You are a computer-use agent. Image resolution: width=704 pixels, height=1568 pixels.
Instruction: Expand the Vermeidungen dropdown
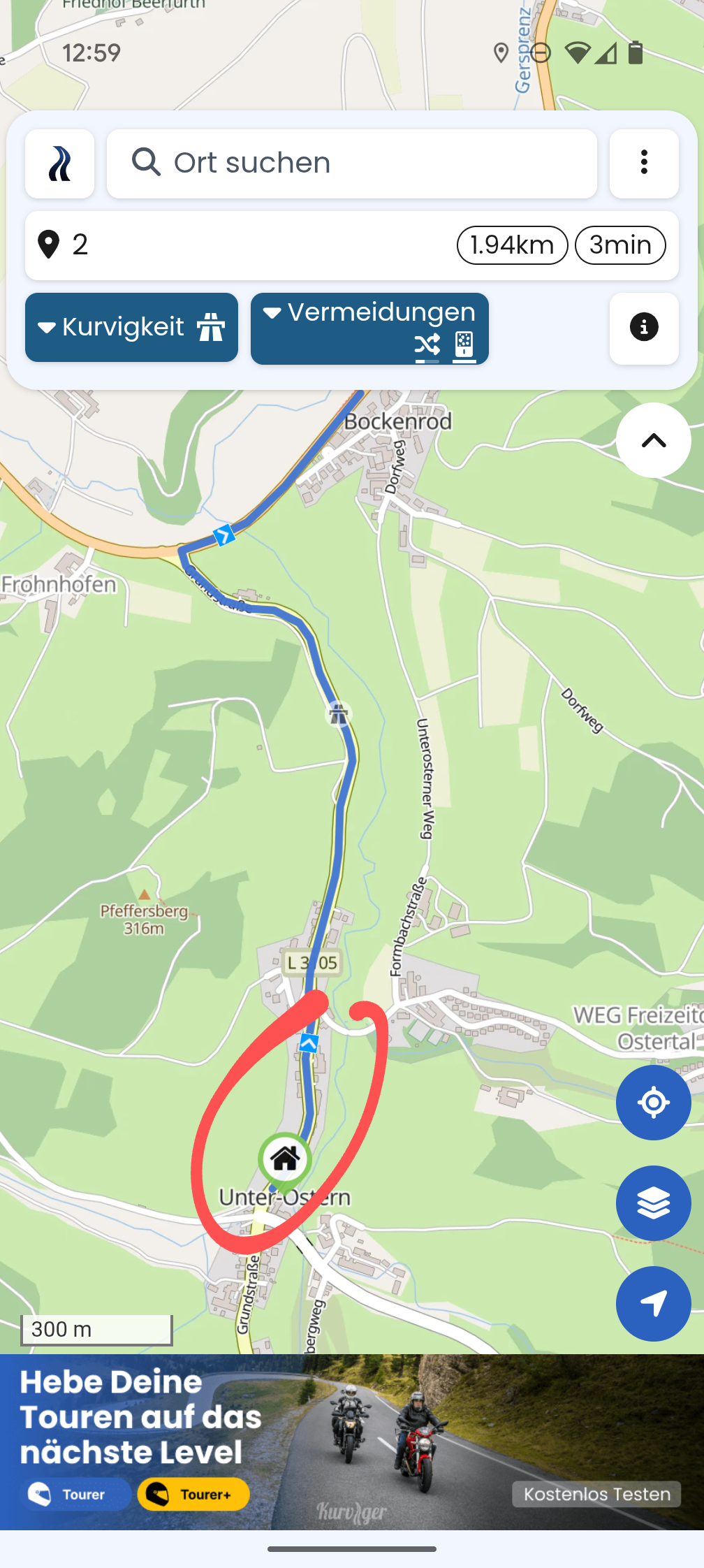click(x=369, y=328)
